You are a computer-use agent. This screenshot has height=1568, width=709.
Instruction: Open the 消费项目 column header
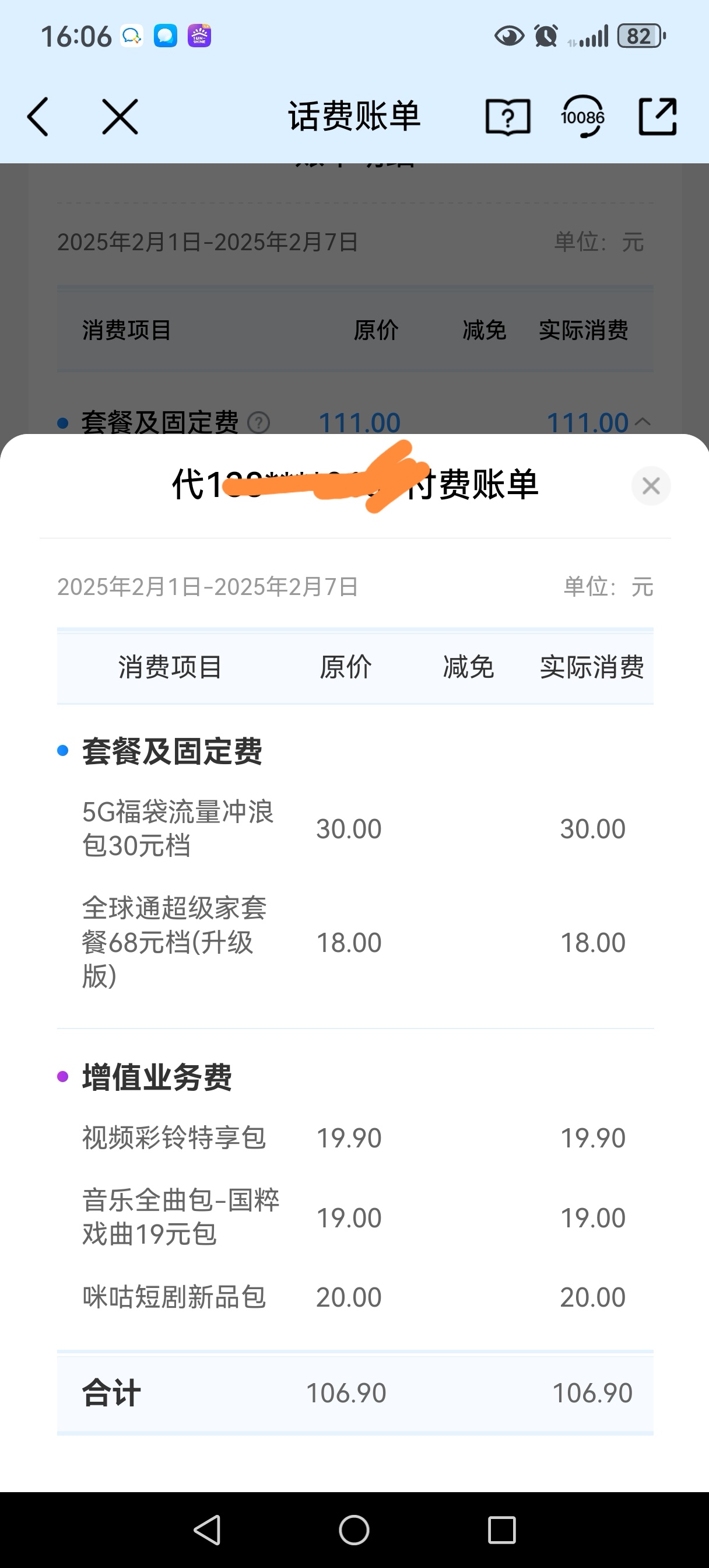pyautogui.click(x=170, y=667)
